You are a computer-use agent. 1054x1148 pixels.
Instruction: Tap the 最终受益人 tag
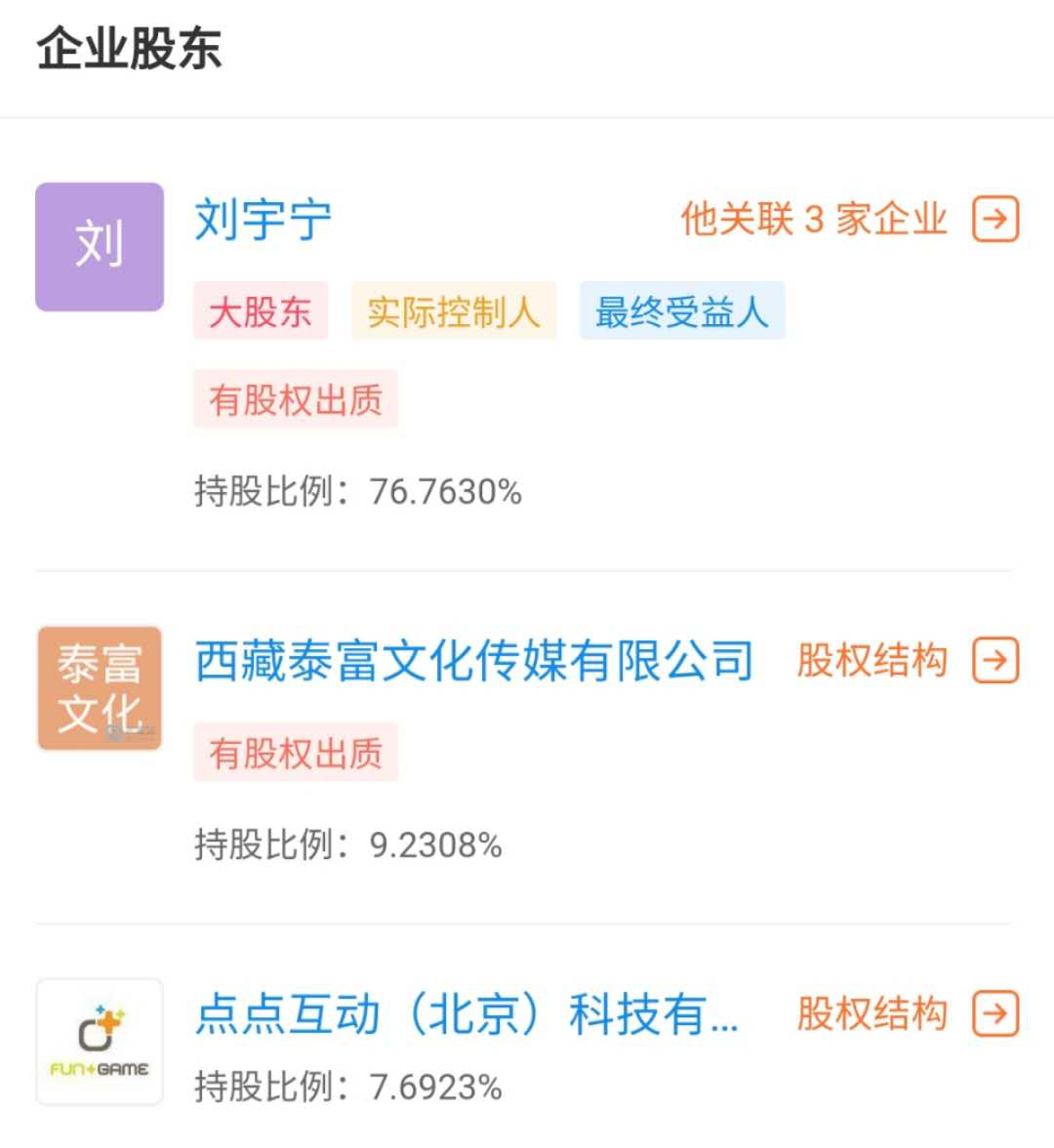coord(682,311)
